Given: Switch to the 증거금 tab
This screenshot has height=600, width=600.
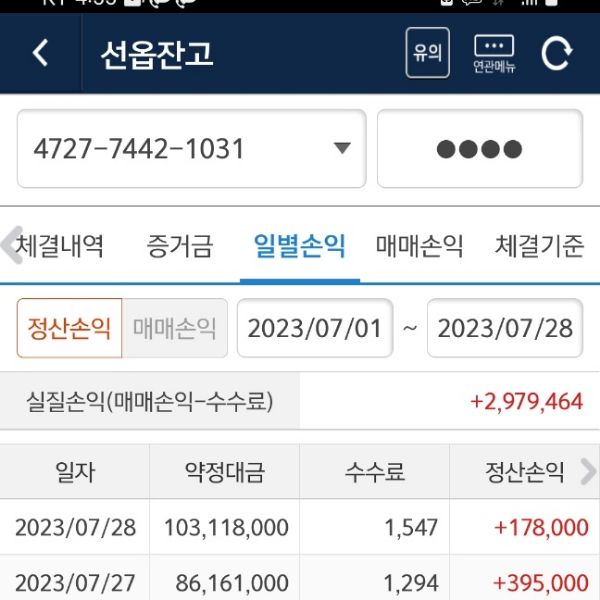Looking at the screenshot, I should [x=180, y=246].
